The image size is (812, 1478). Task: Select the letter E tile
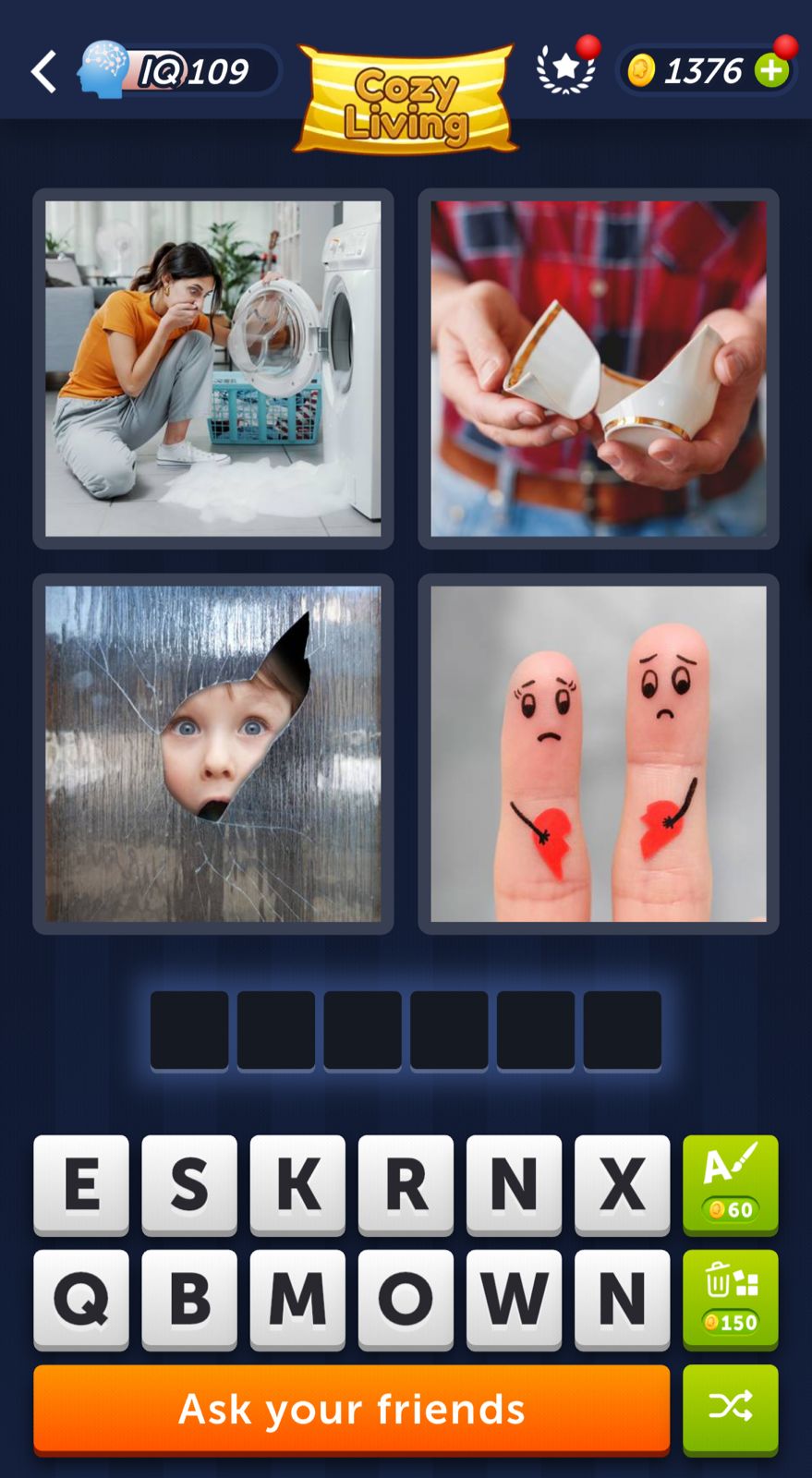pos(81,1183)
